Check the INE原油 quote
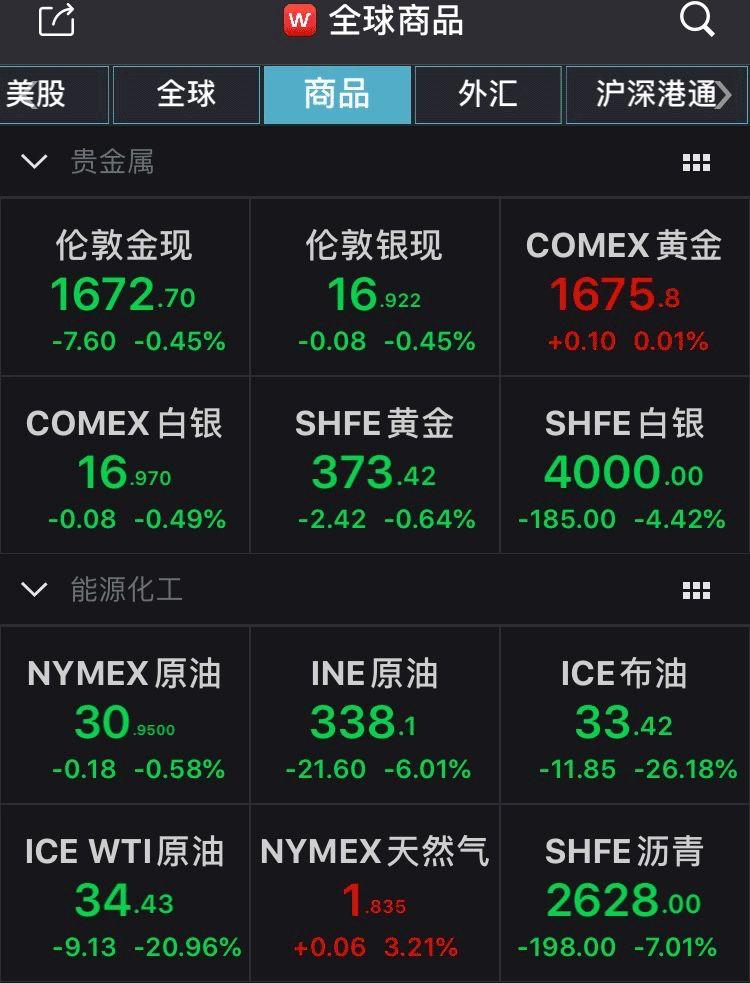 375,715
